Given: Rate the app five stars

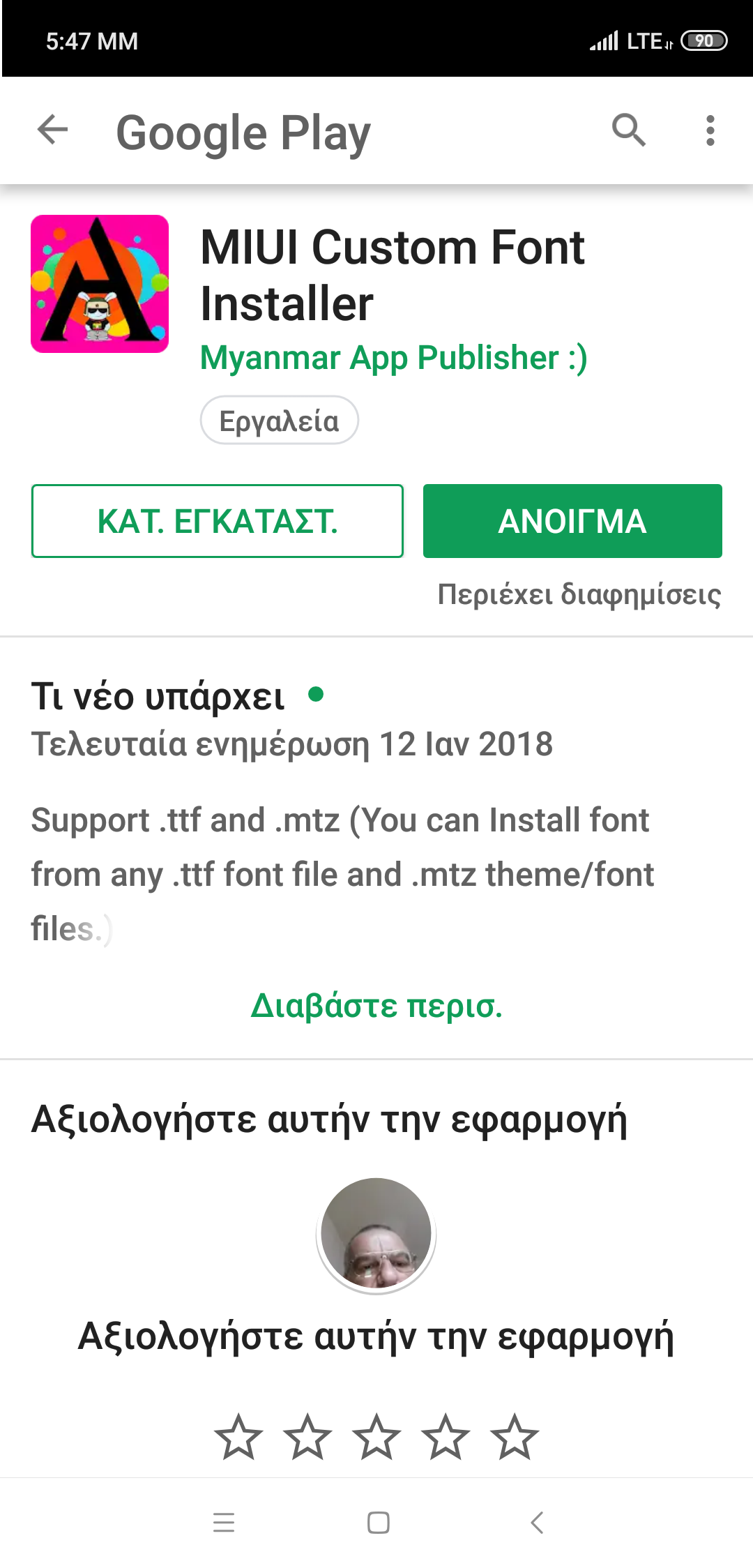Looking at the screenshot, I should coord(515,1437).
